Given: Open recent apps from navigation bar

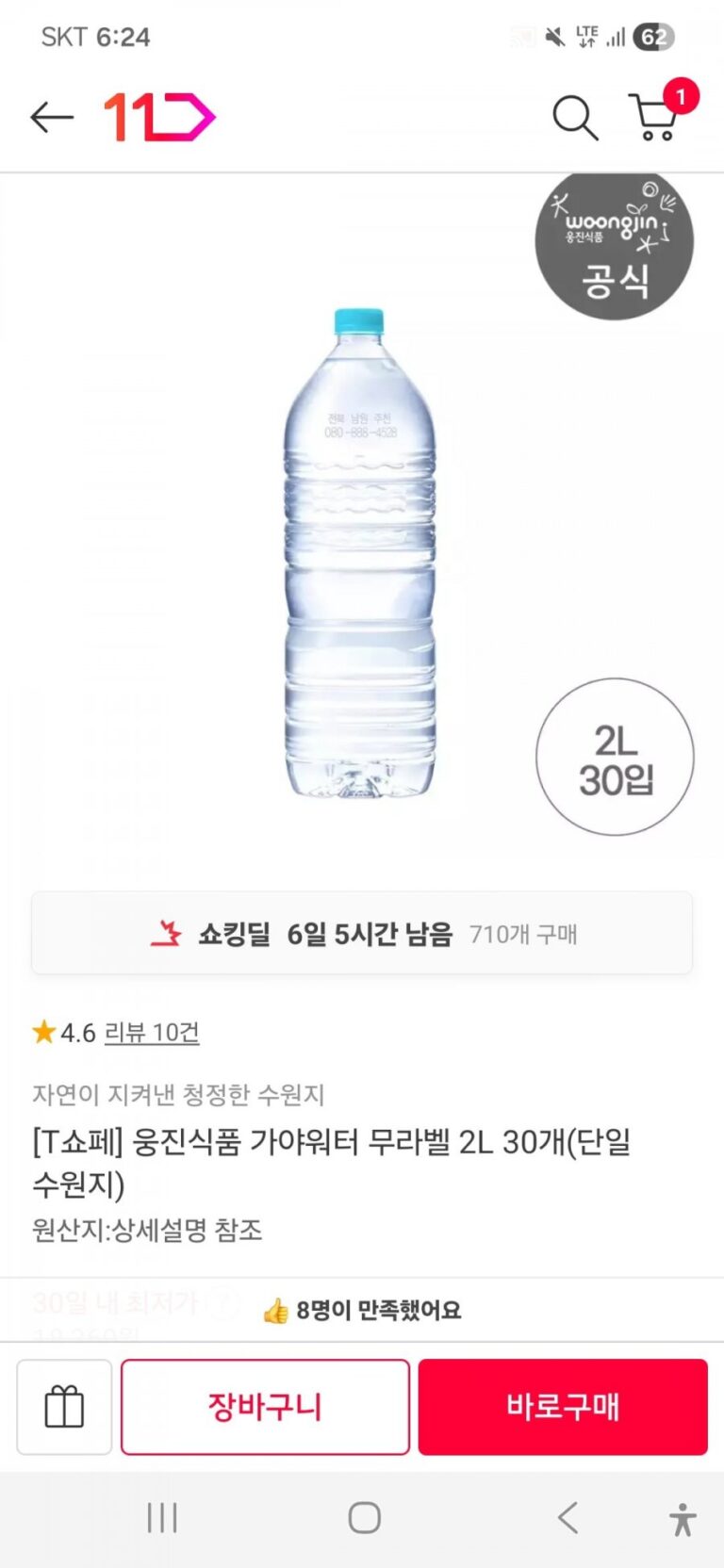Looking at the screenshot, I should click(x=162, y=1518).
